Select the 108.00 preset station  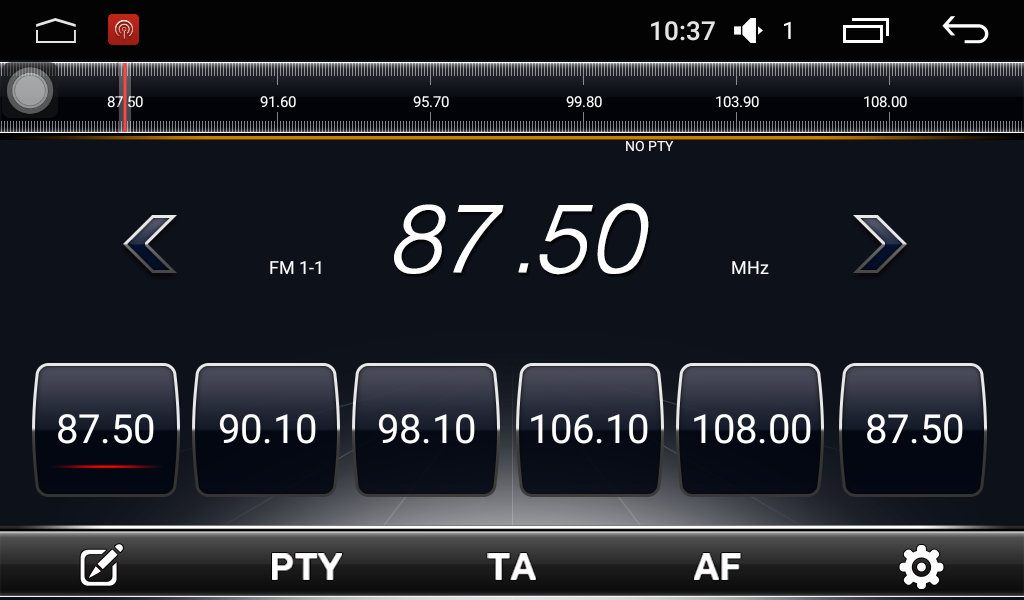coord(751,430)
